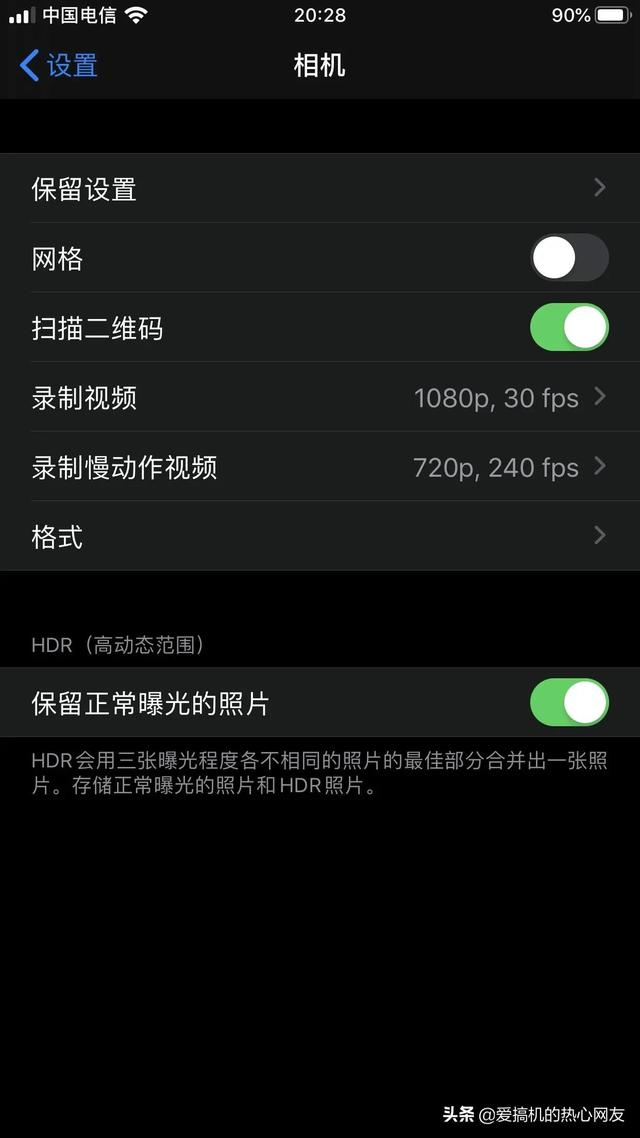Disable 保留正常曝光的照片 switch
This screenshot has height=1138, width=640.
coord(569,702)
